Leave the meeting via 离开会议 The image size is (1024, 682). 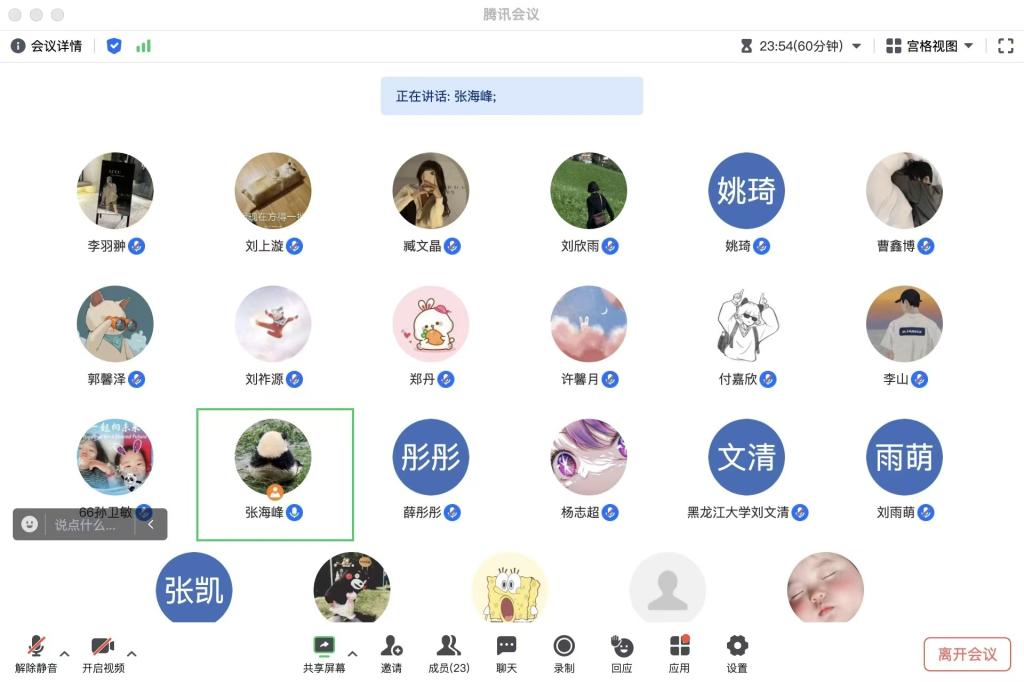[x=967, y=654]
